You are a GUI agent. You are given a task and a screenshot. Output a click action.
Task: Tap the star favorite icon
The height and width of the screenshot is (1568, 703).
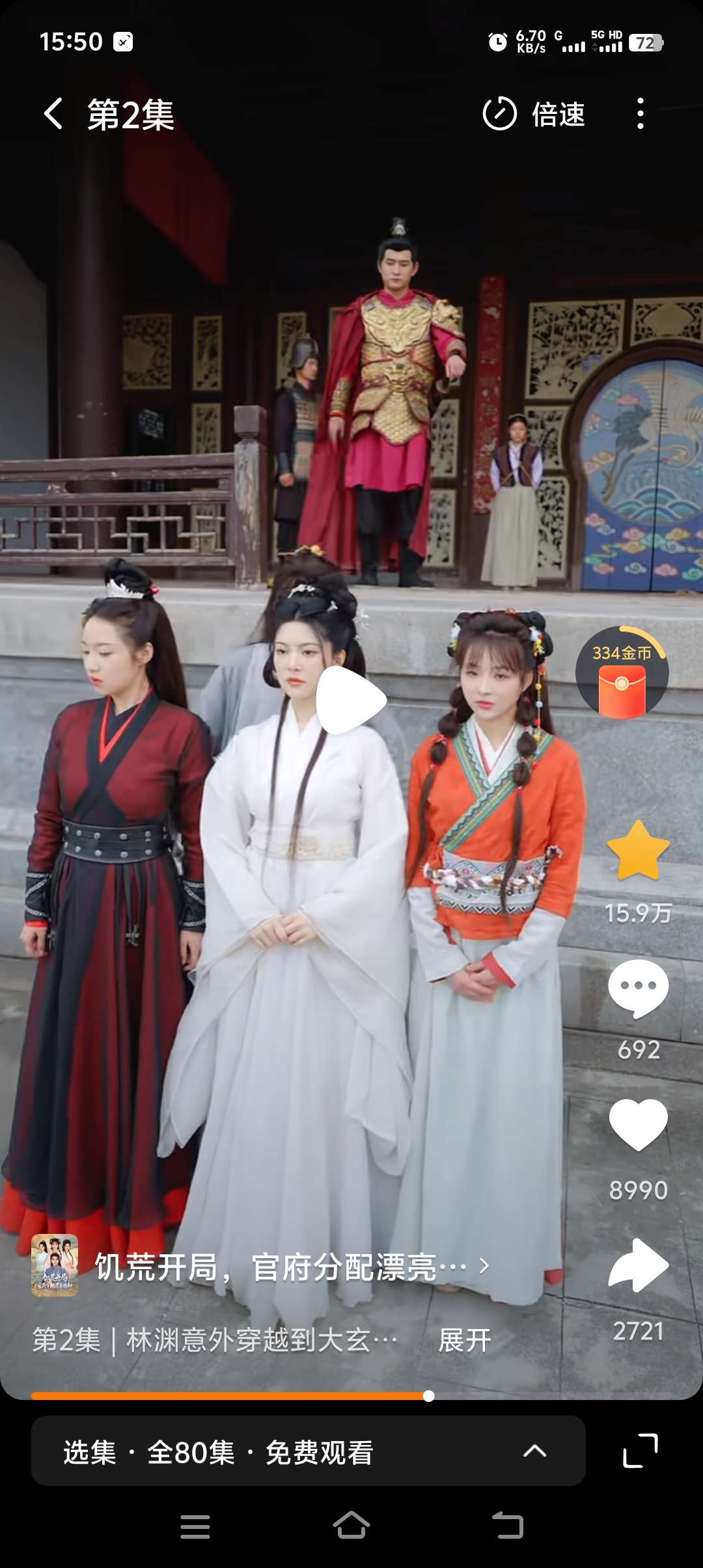(638, 850)
